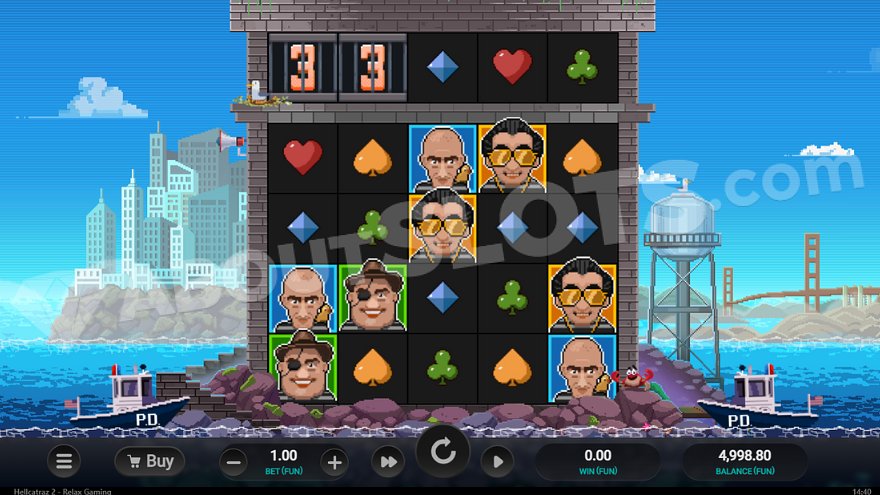Open the hamburger game menu
The height and width of the screenshot is (495, 880).
click(x=64, y=461)
